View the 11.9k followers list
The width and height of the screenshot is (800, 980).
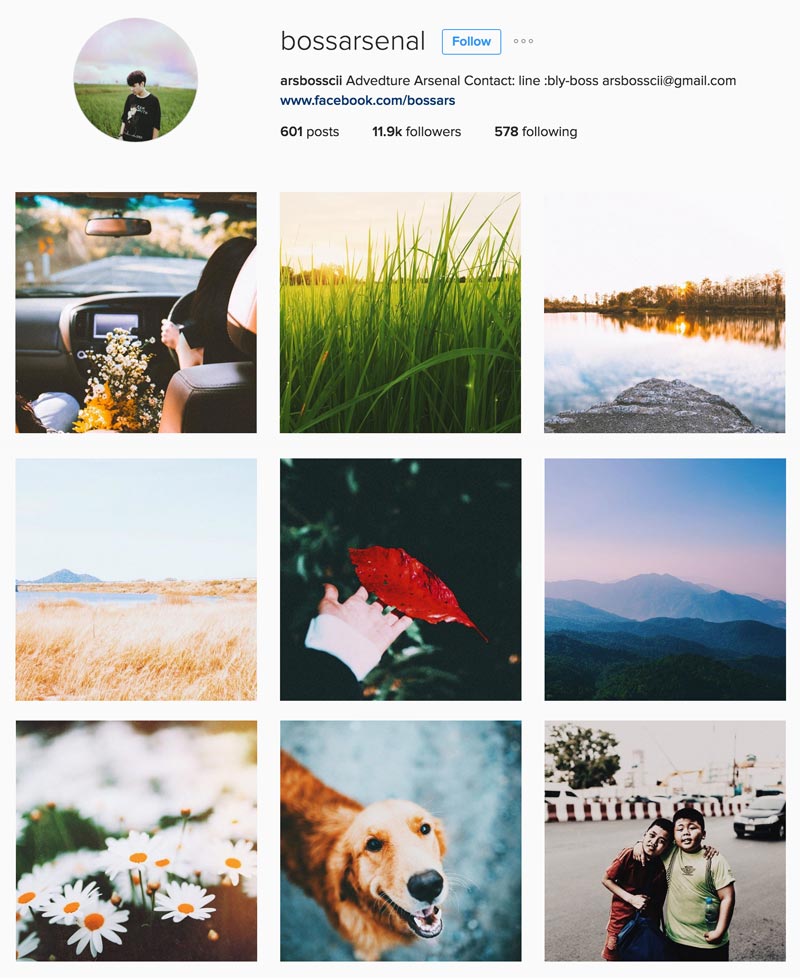pyautogui.click(x=416, y=132)
